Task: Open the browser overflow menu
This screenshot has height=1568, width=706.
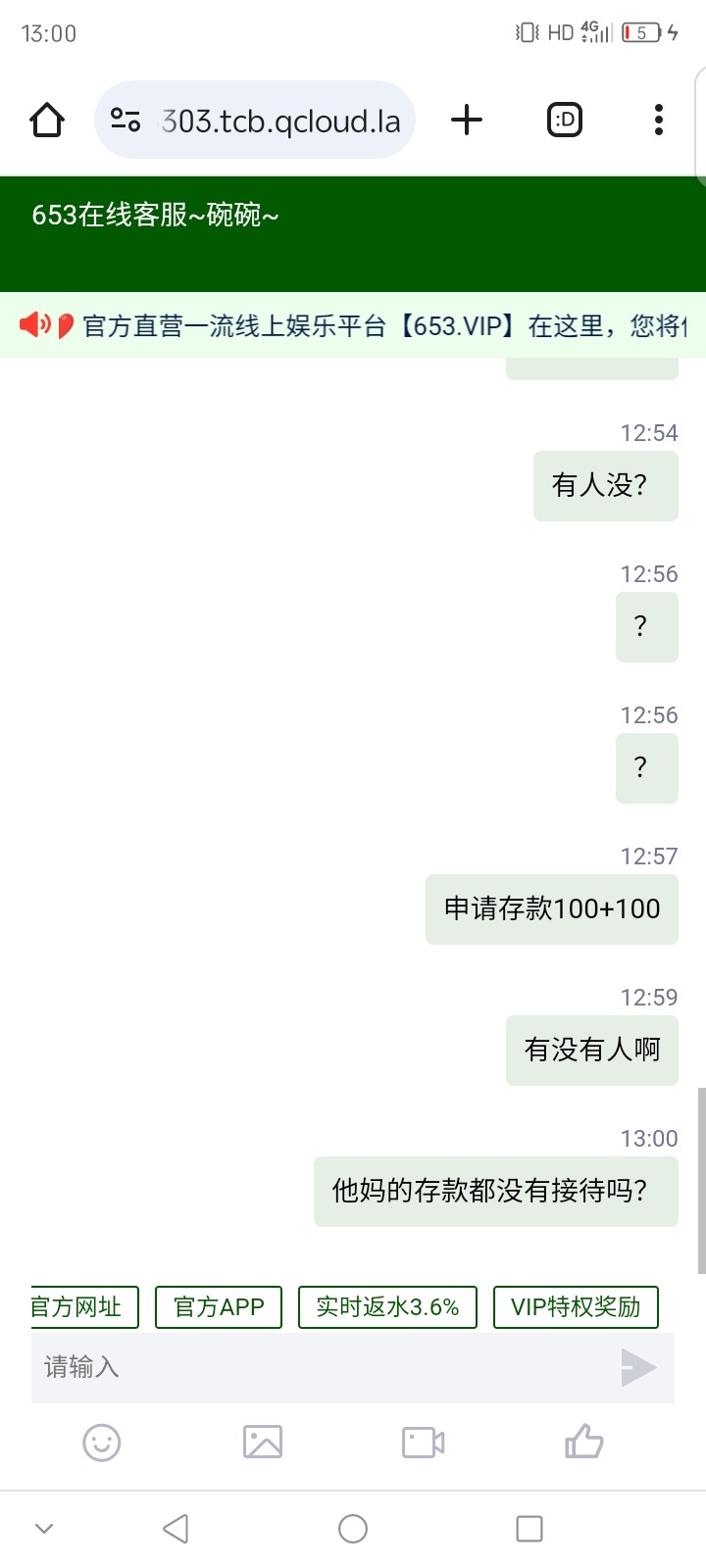Action: tap(658, 121)
